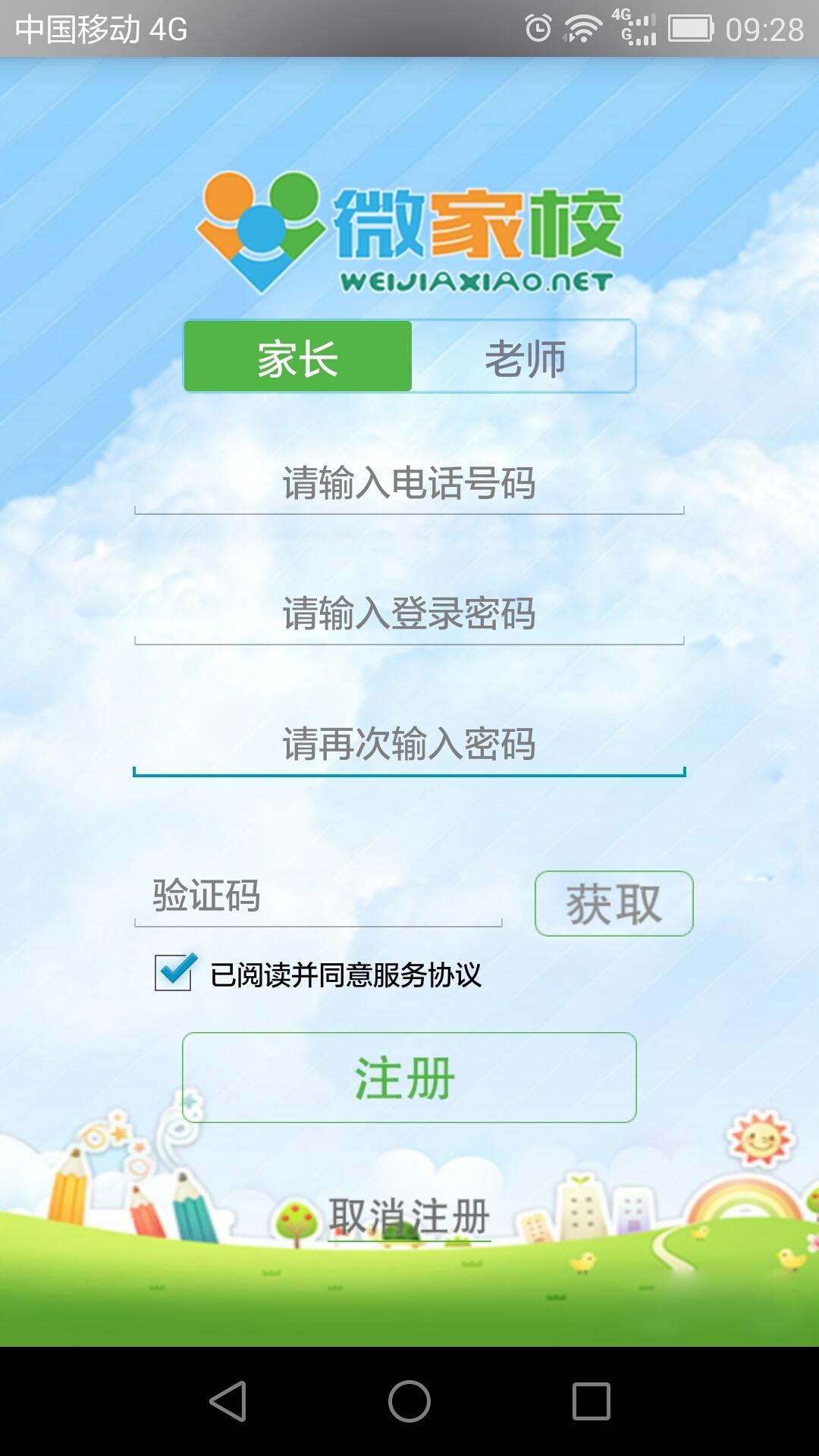Switch to the 老师 (teacher) tab
This screenshot has width=819, height=1456.
click(524, 357)
